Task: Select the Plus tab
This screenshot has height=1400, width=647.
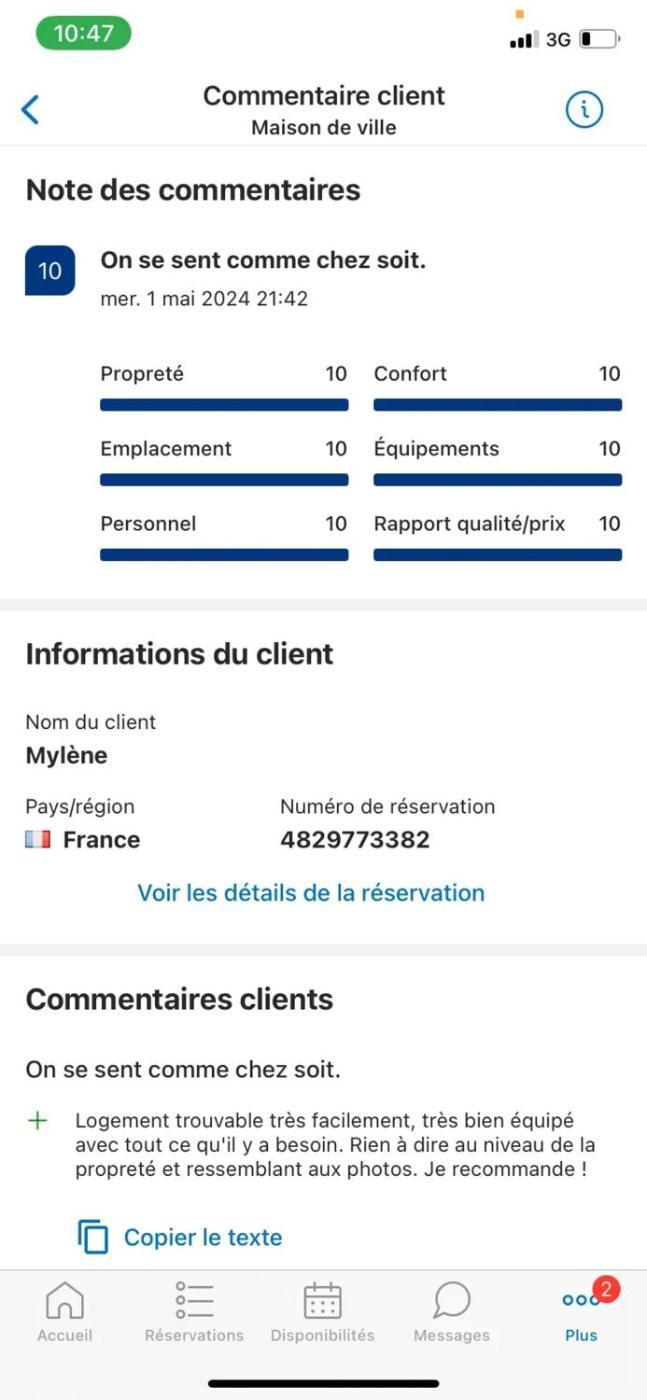Action: (x=581, y=1311)
